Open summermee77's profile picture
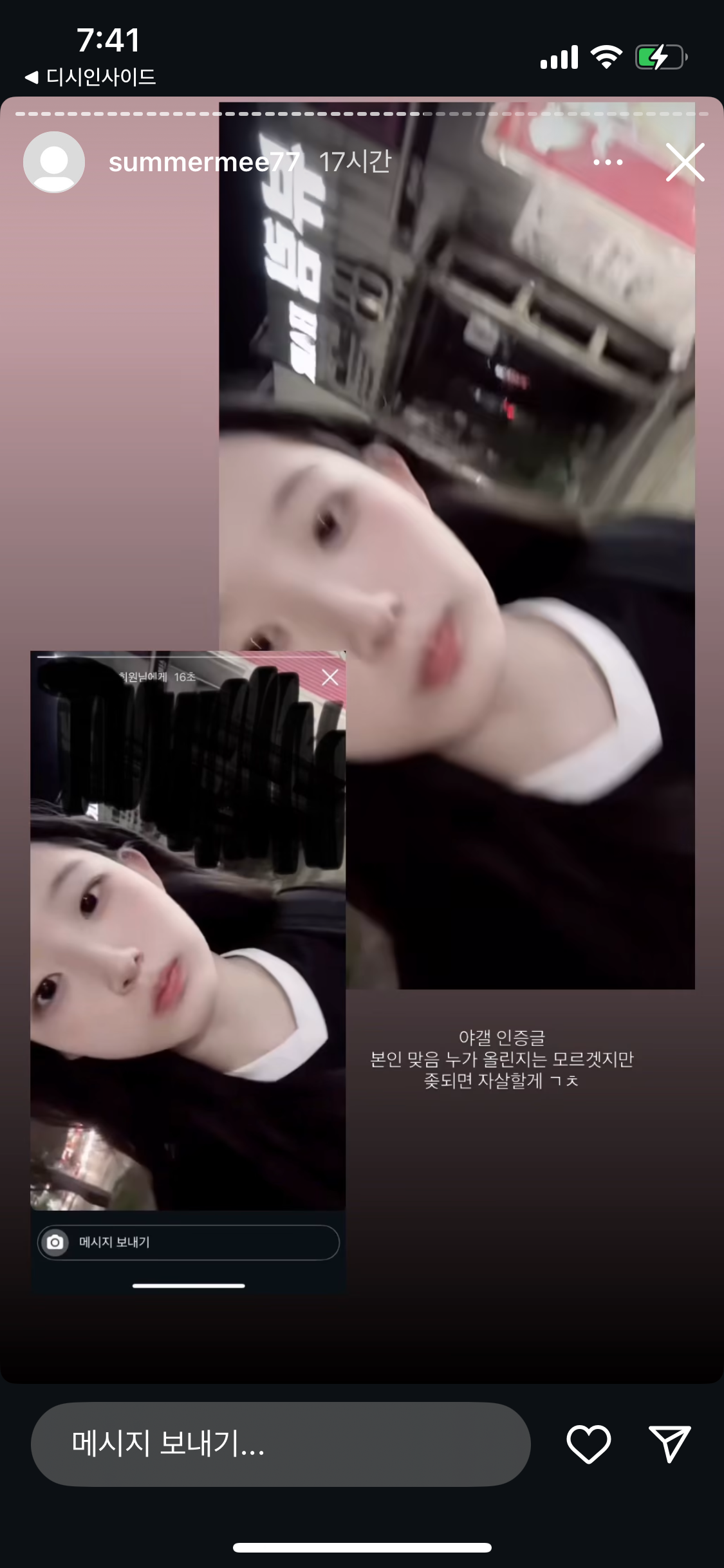 coord(54,162)
